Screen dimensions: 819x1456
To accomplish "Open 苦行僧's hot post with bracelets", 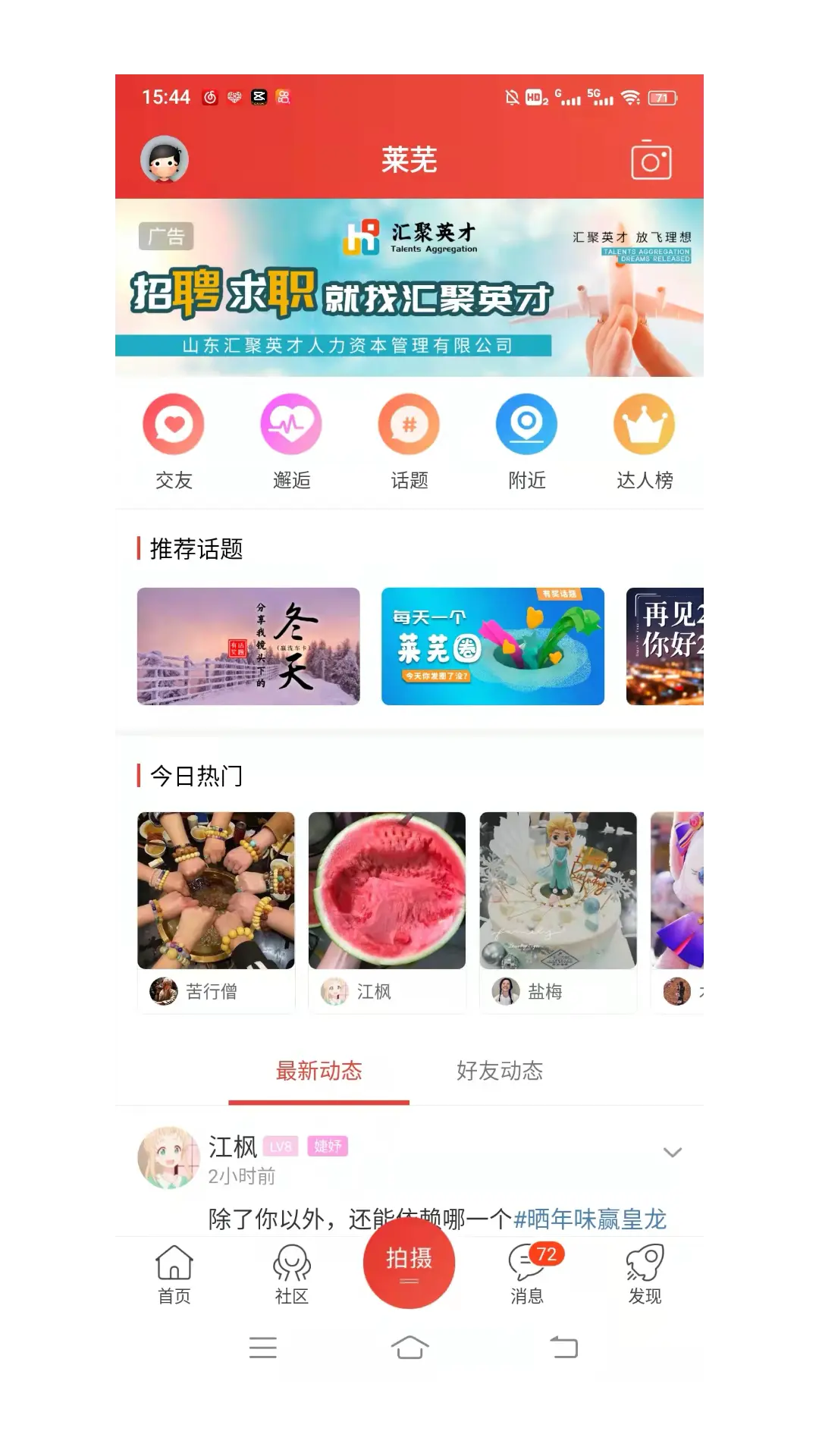I will click(216, 891).
